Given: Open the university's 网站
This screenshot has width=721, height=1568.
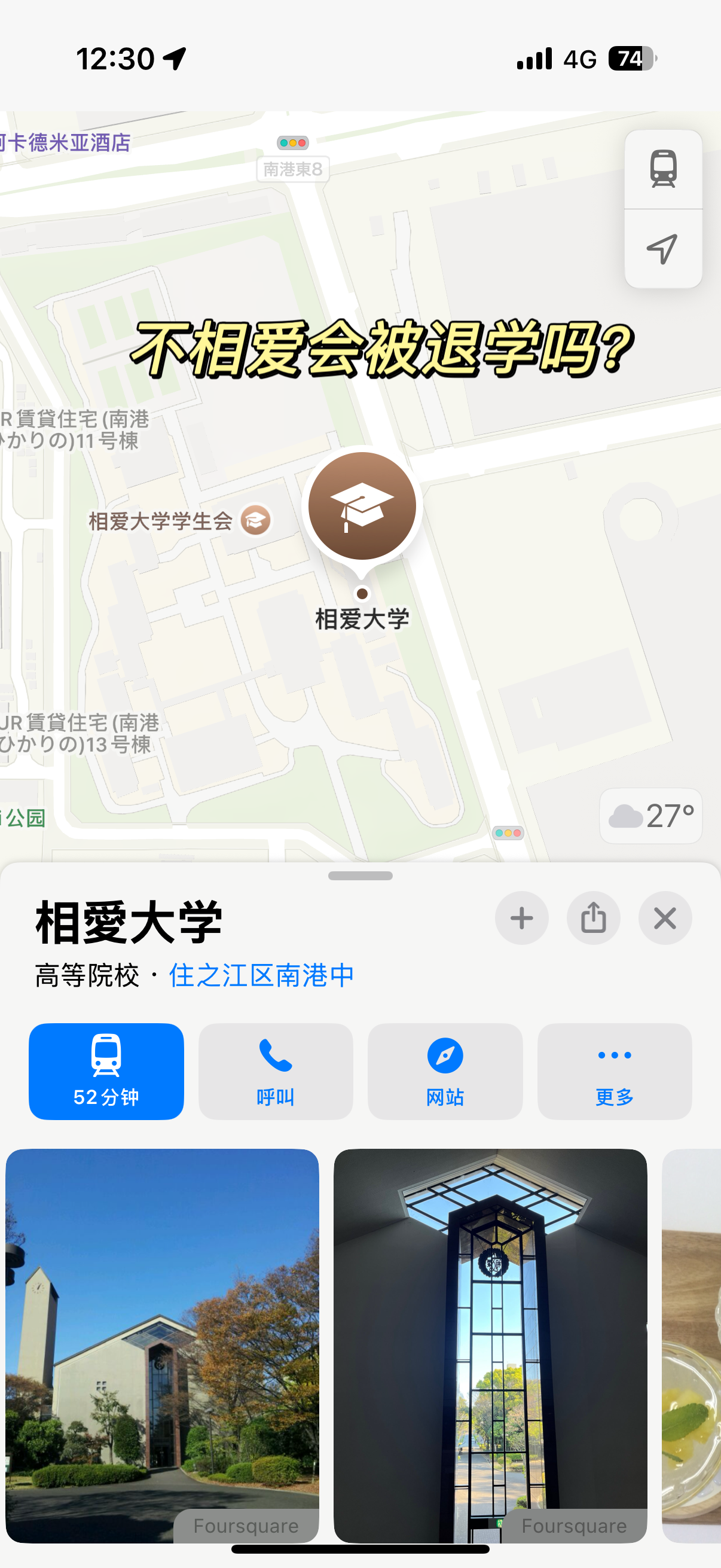Looking at the screenshot, I should tap(445, 1071).
